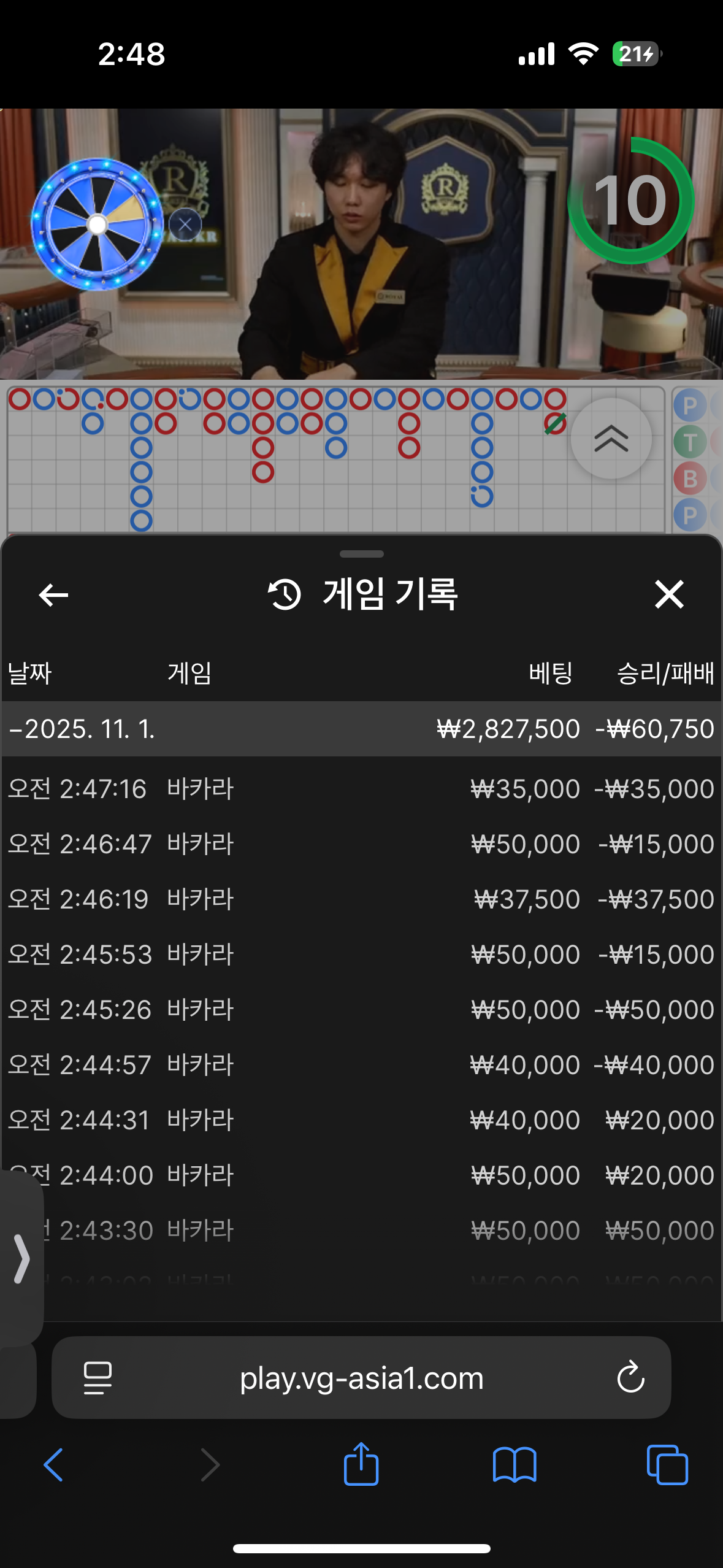The image size is (723, 1568).
Task: Open the 오전 2:45:53 바카라 record
Action: (x=361, y=954)
